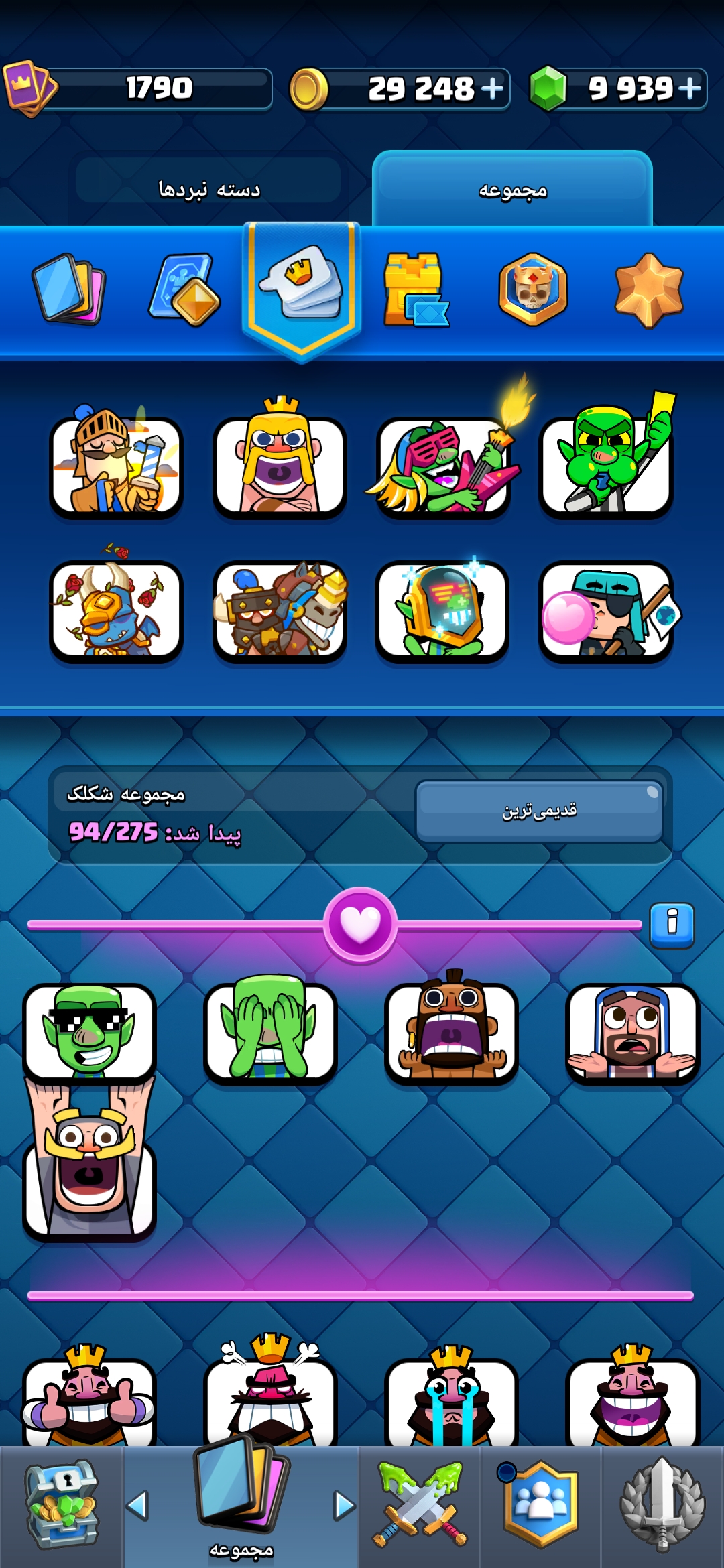Open the cards collection icon tab
Image resolution: width=724 pixels, height=1568 pixels.
69,289
